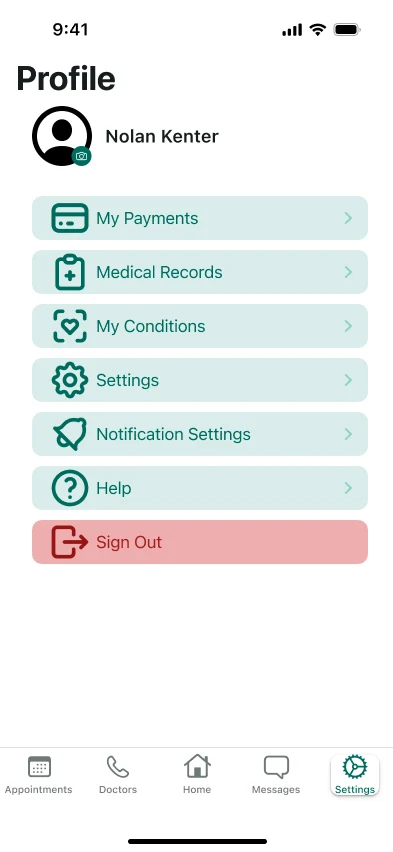
Task: View My Conditions
Action: pyautogui.click(x=200, y=326)
